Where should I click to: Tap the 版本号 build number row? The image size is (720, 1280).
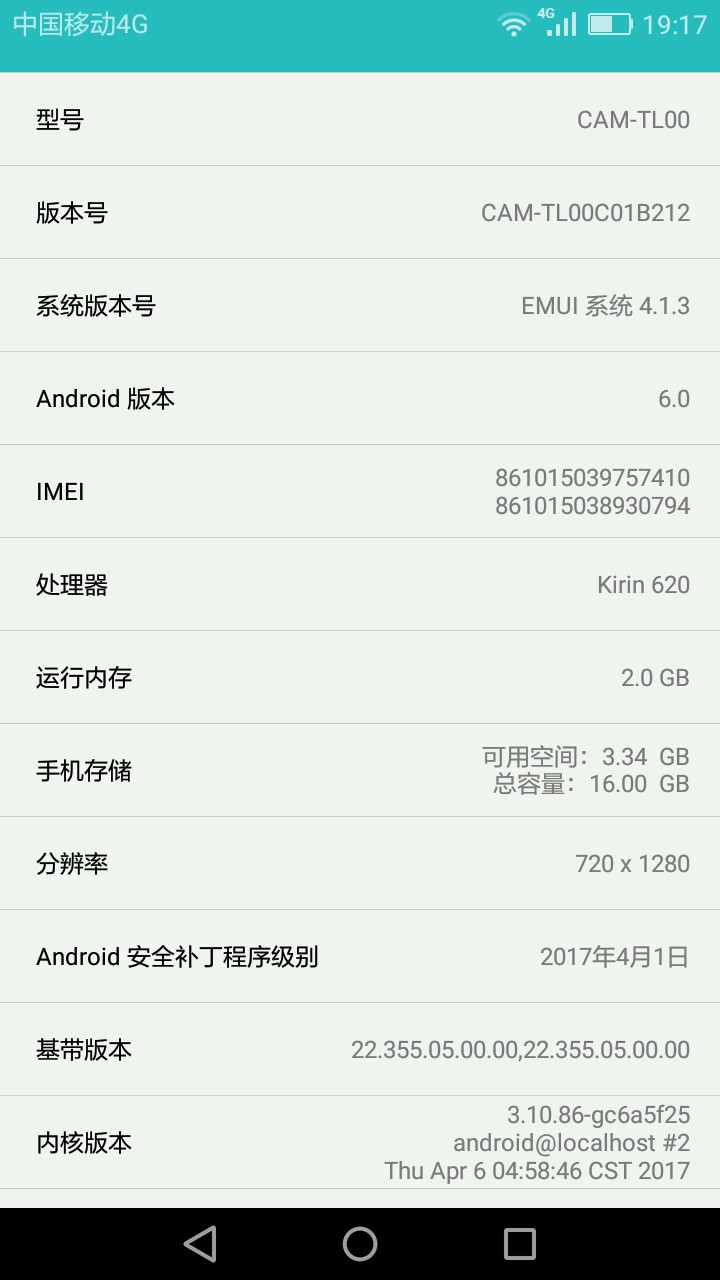pyautogui.click(x=360, y=212)
